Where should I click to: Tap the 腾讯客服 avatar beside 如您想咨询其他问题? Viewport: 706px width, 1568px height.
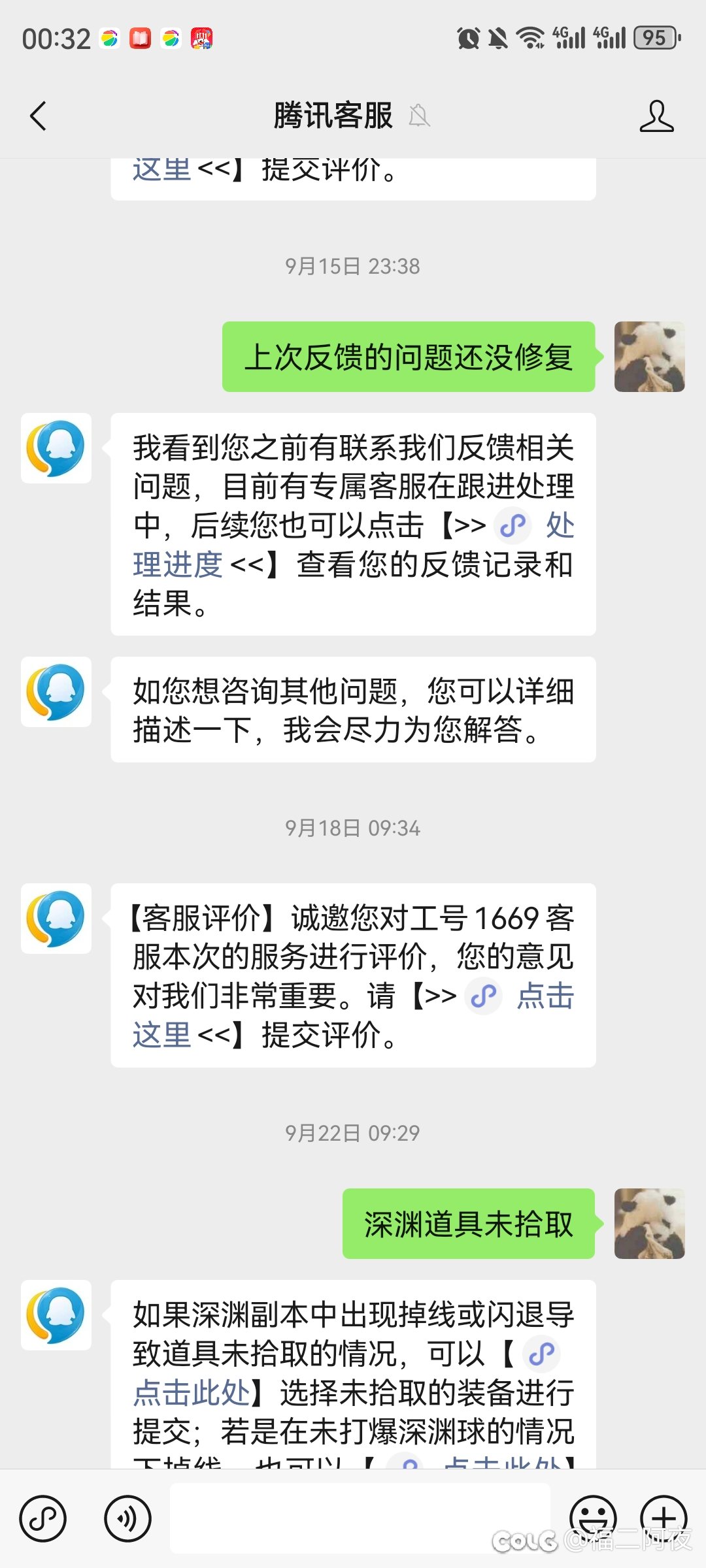click(56, 692)
